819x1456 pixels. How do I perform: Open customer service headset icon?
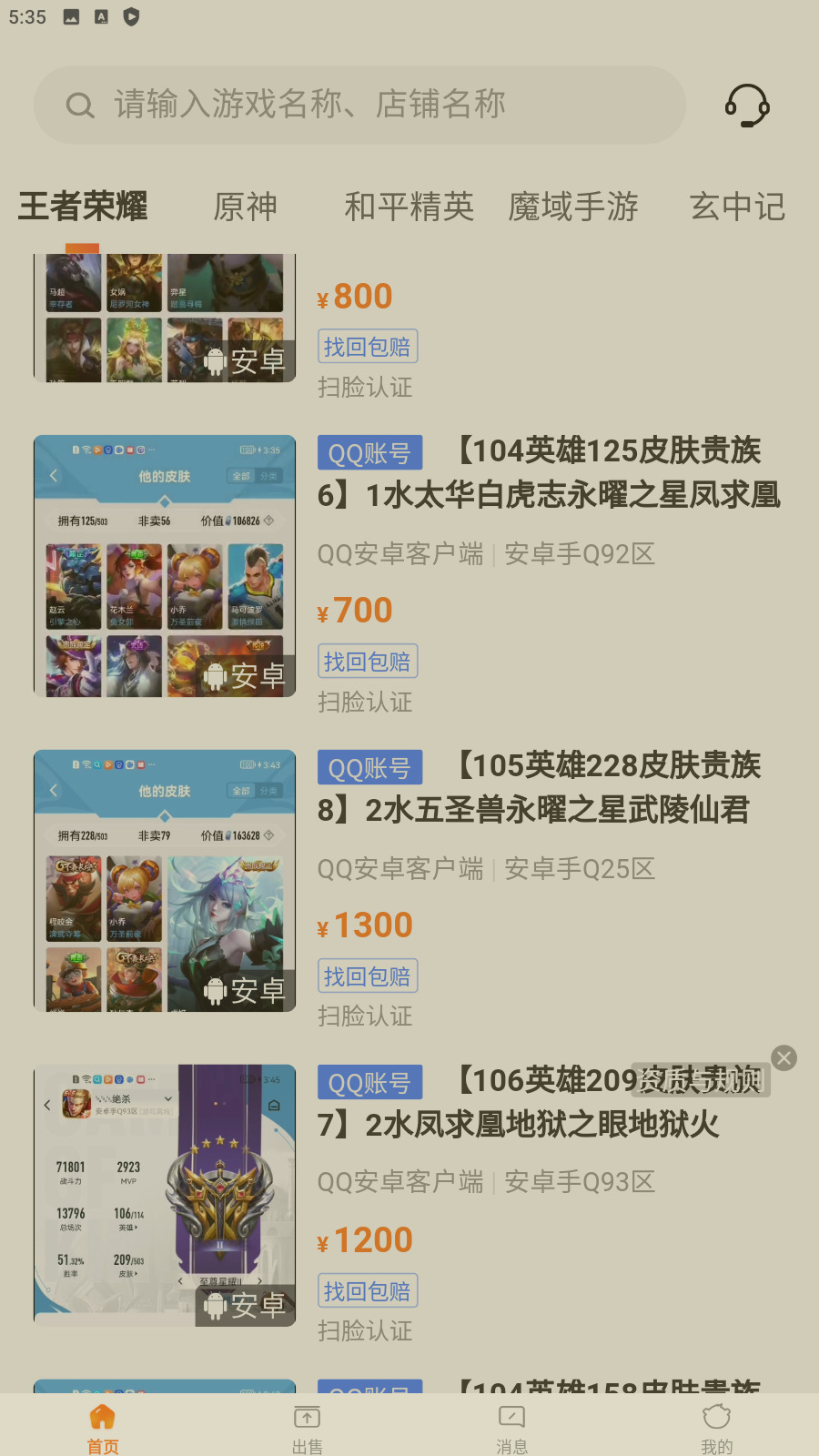point(747,106)
